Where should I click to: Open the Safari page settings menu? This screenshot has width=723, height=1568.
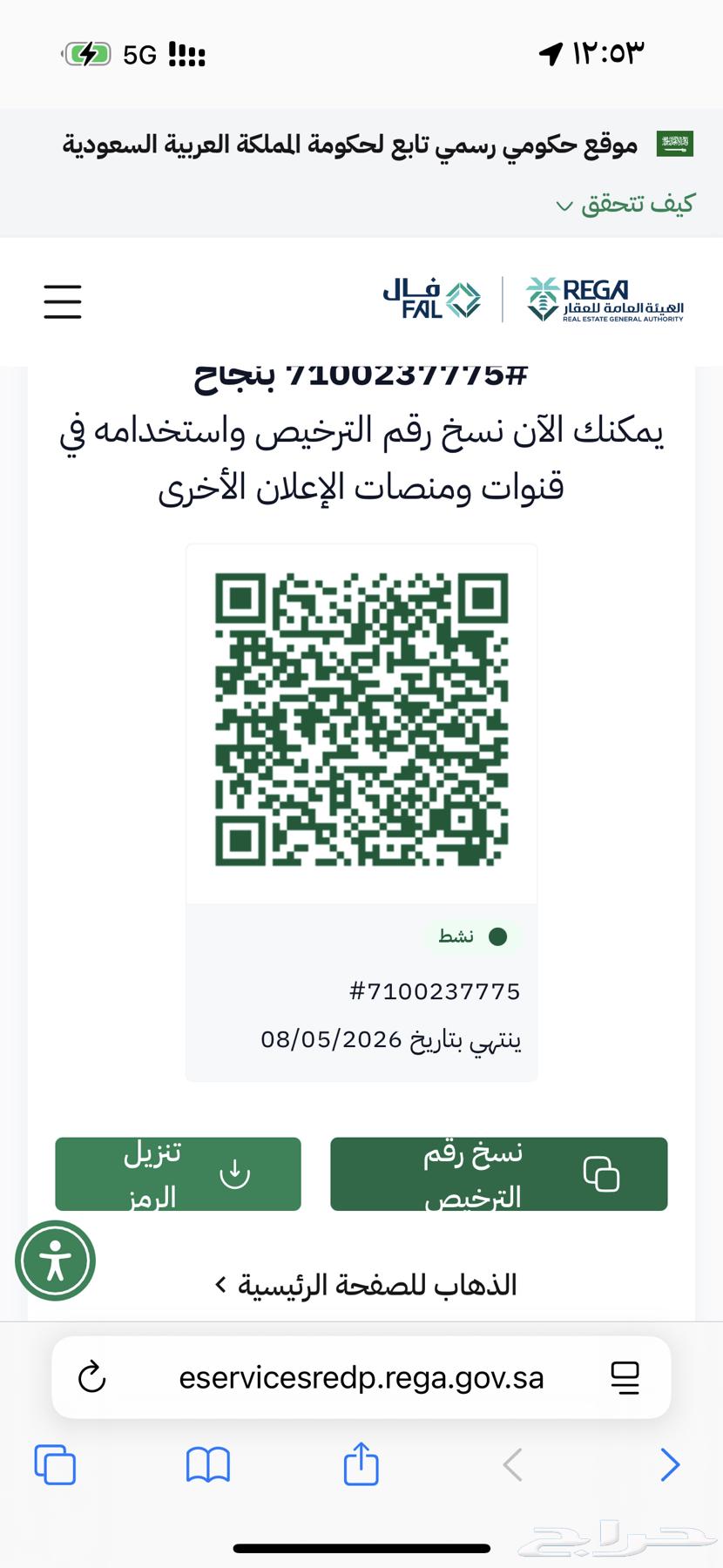coord(625,1376)
